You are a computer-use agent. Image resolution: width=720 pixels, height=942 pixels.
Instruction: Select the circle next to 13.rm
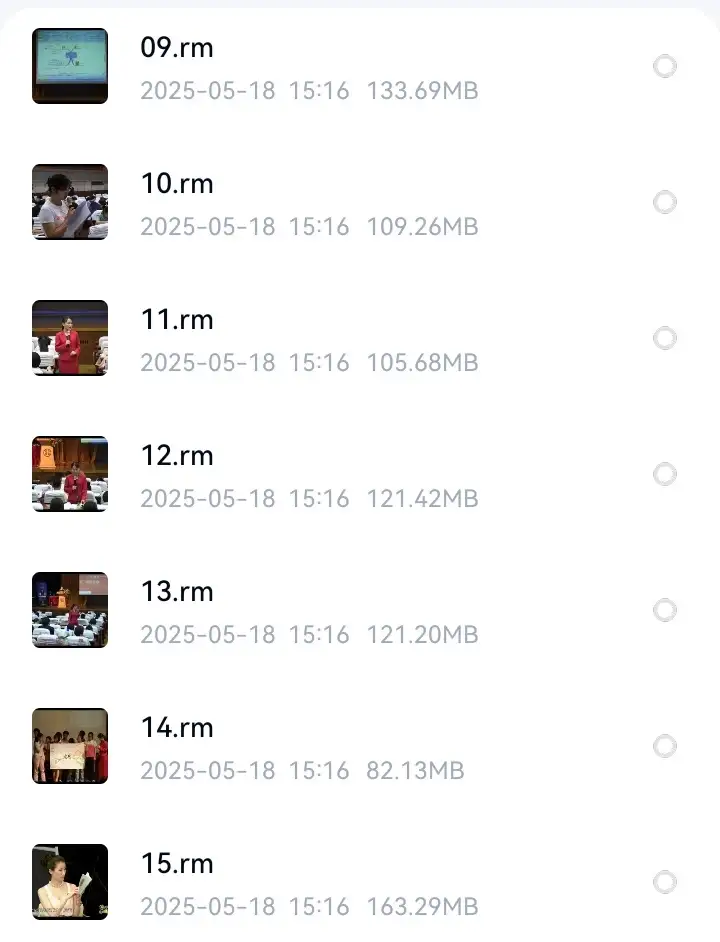(x=665, y=610)
